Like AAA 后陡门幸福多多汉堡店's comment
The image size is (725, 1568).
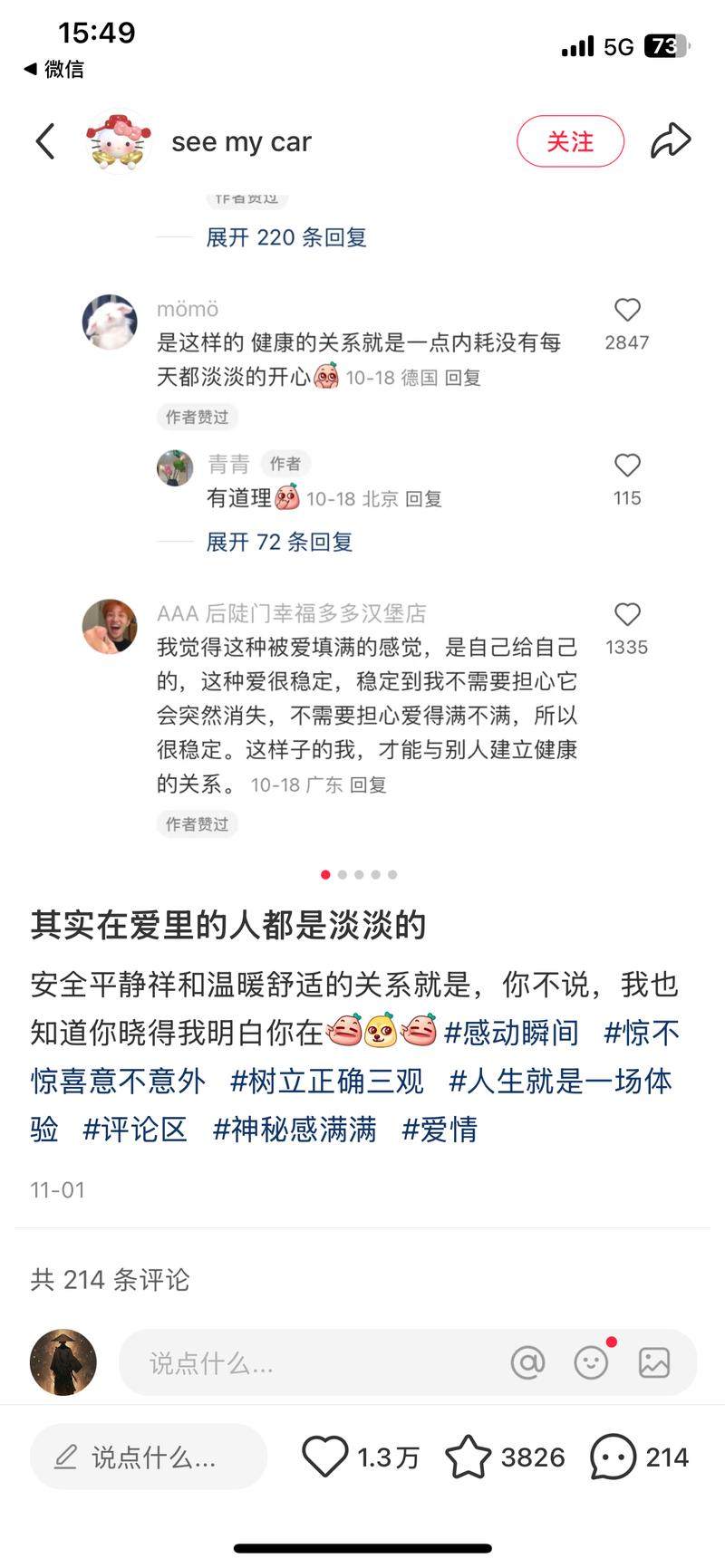(627, 615)
